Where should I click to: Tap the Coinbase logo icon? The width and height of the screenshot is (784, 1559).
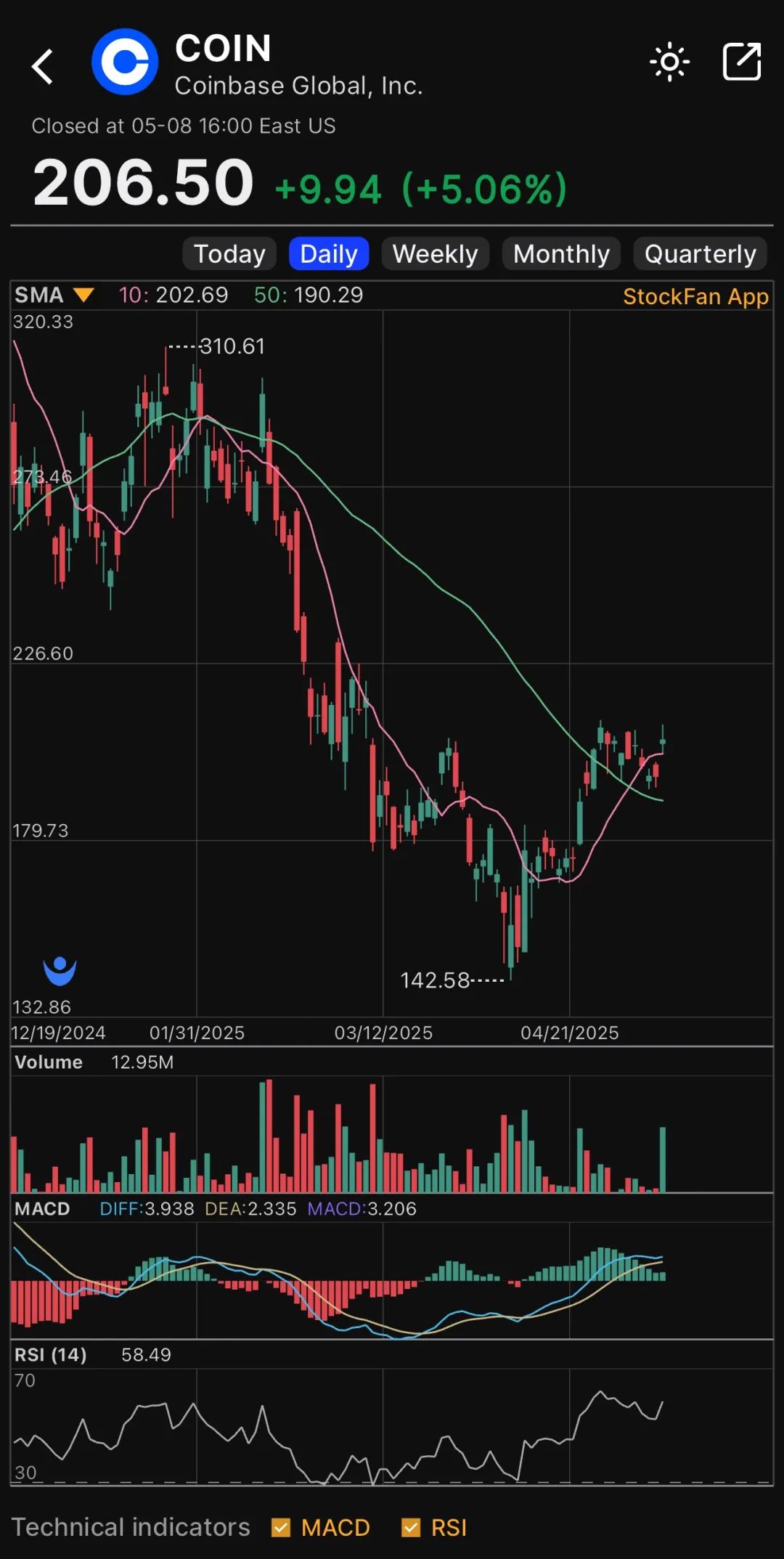[x=125, y=62]
